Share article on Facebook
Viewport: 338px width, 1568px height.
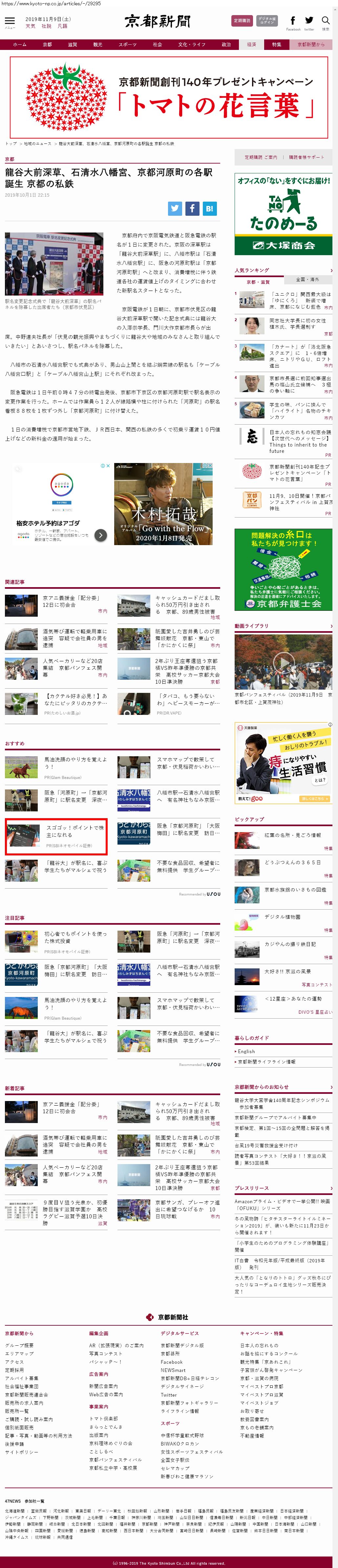pos(192,208)
